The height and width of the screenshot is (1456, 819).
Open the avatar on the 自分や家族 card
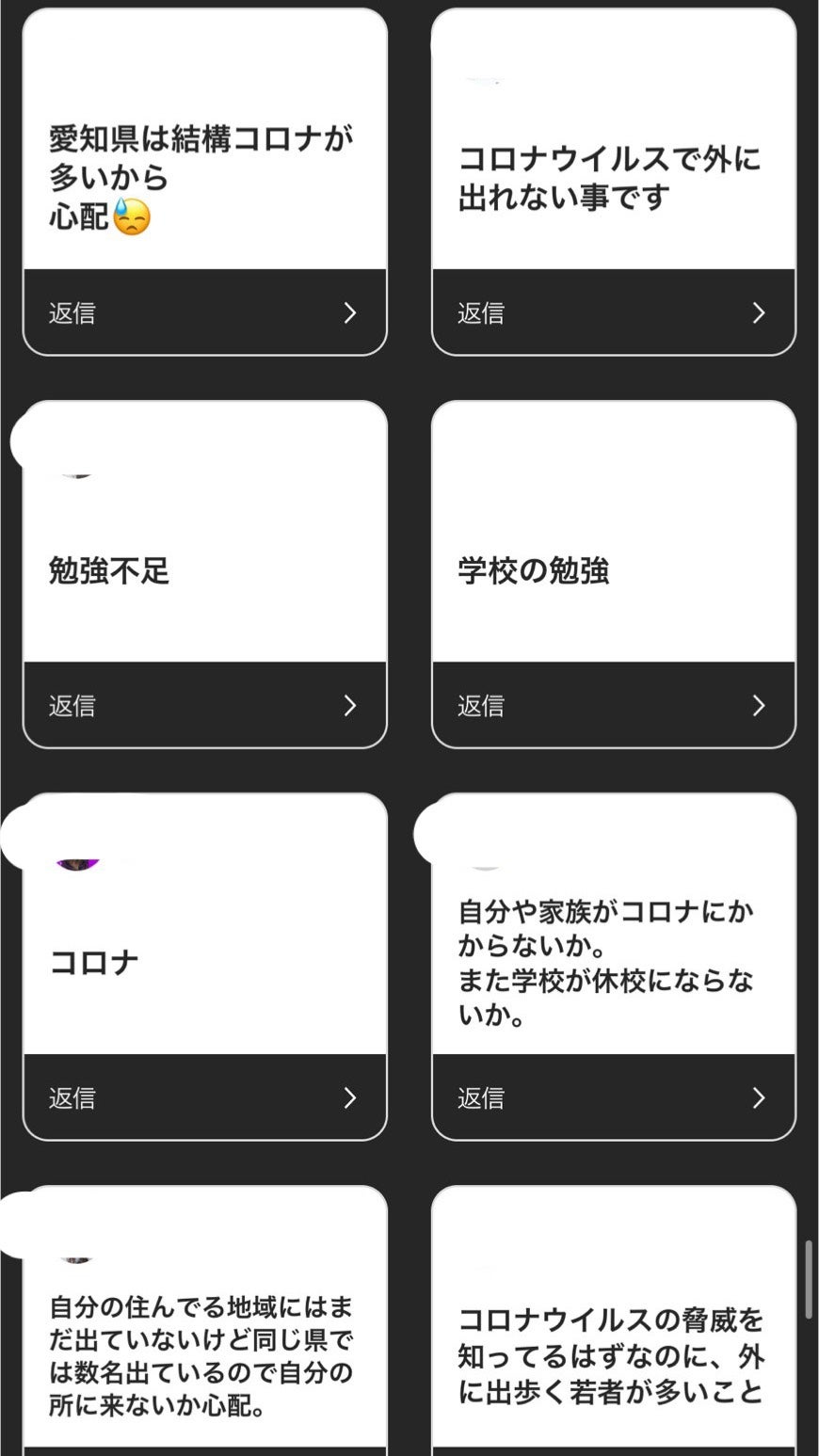coord(485,866)
